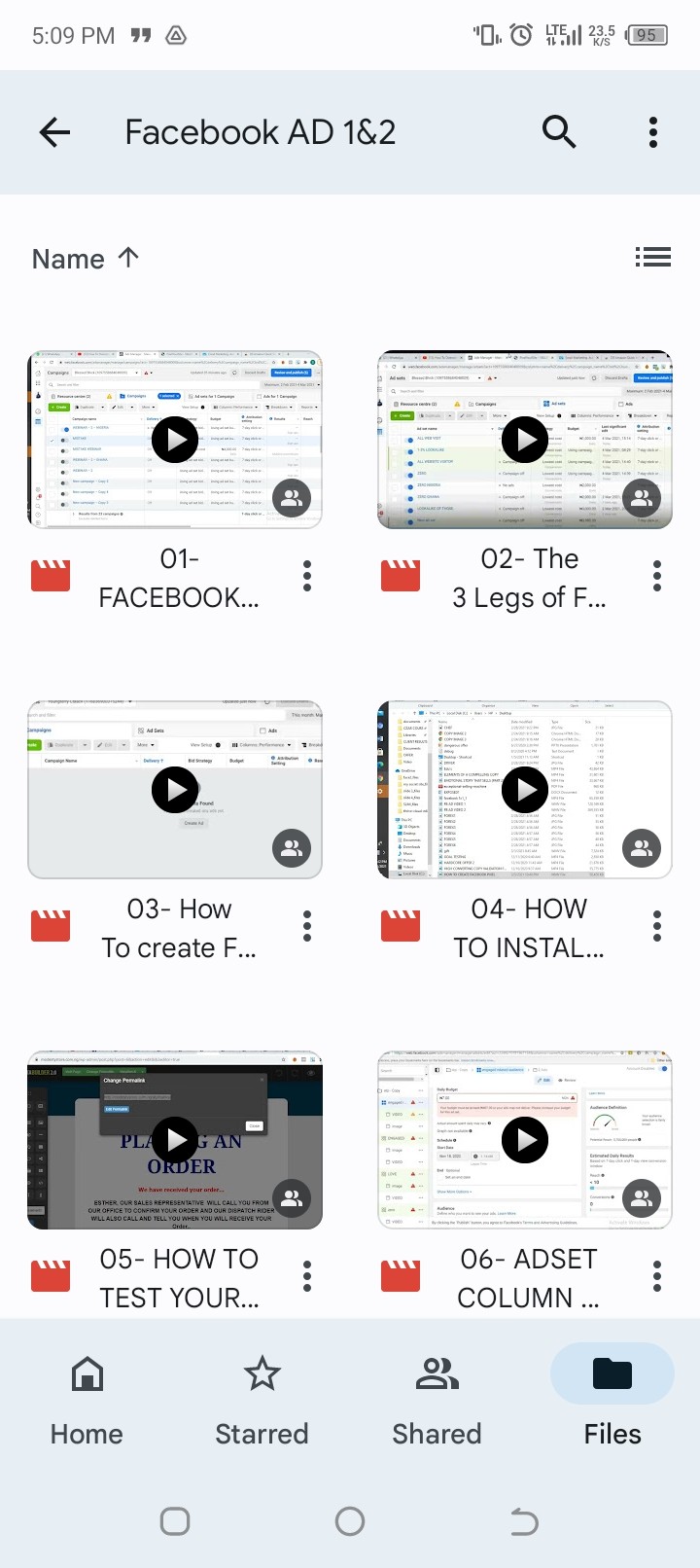Tap the shared people icon on "05- HOW TO TEST" thumbnail
The image size is (700, 1568).
[291, 1198]
